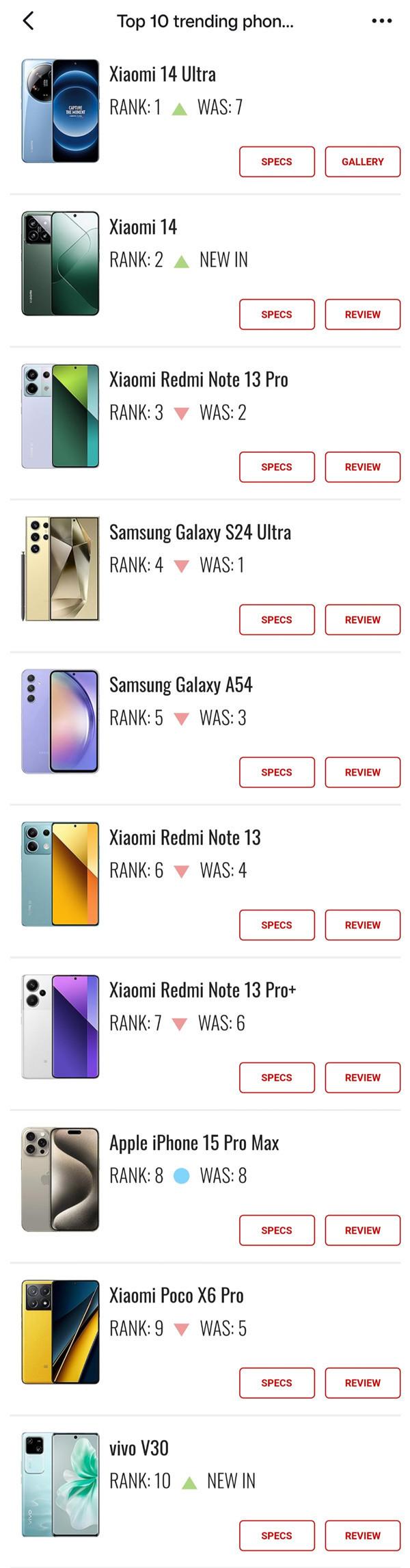Open the Samsung Galaxy S24 Ultra thumbnail
The height and width of the screenshot is (1568, 410).
[x=60, y=569]
